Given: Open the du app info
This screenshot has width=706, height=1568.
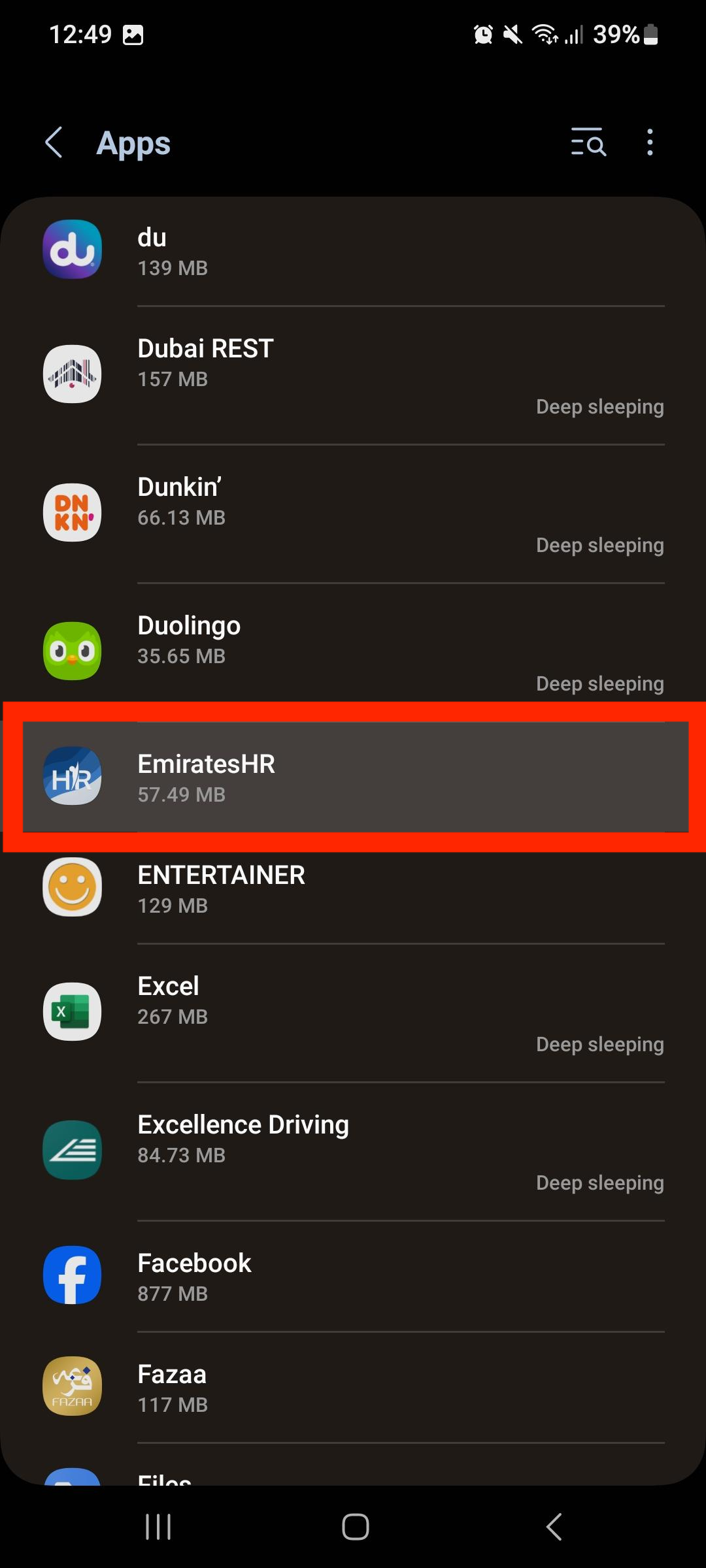Looking at the screenshot, I should pyautogui.click(x=353, y=252).
